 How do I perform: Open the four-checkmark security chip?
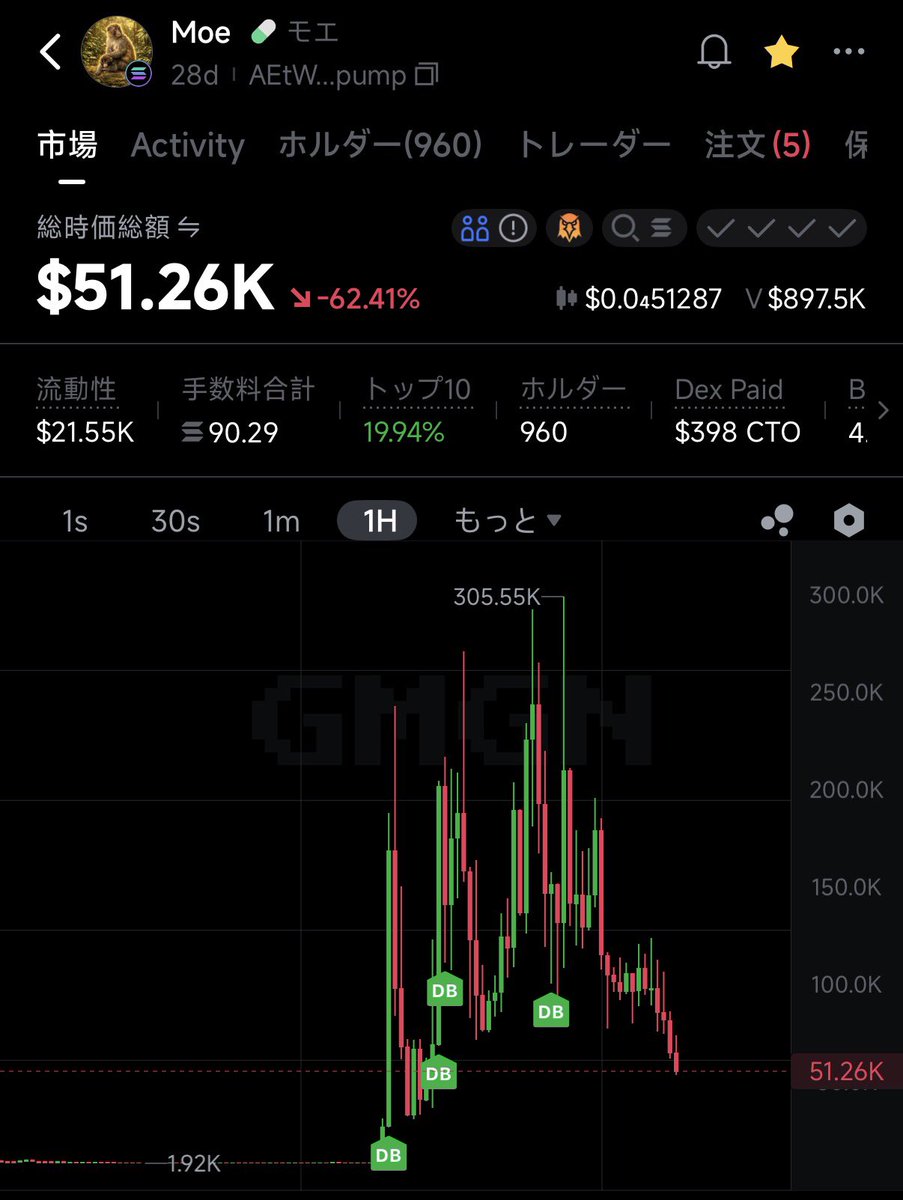click(x=781, y=229)
